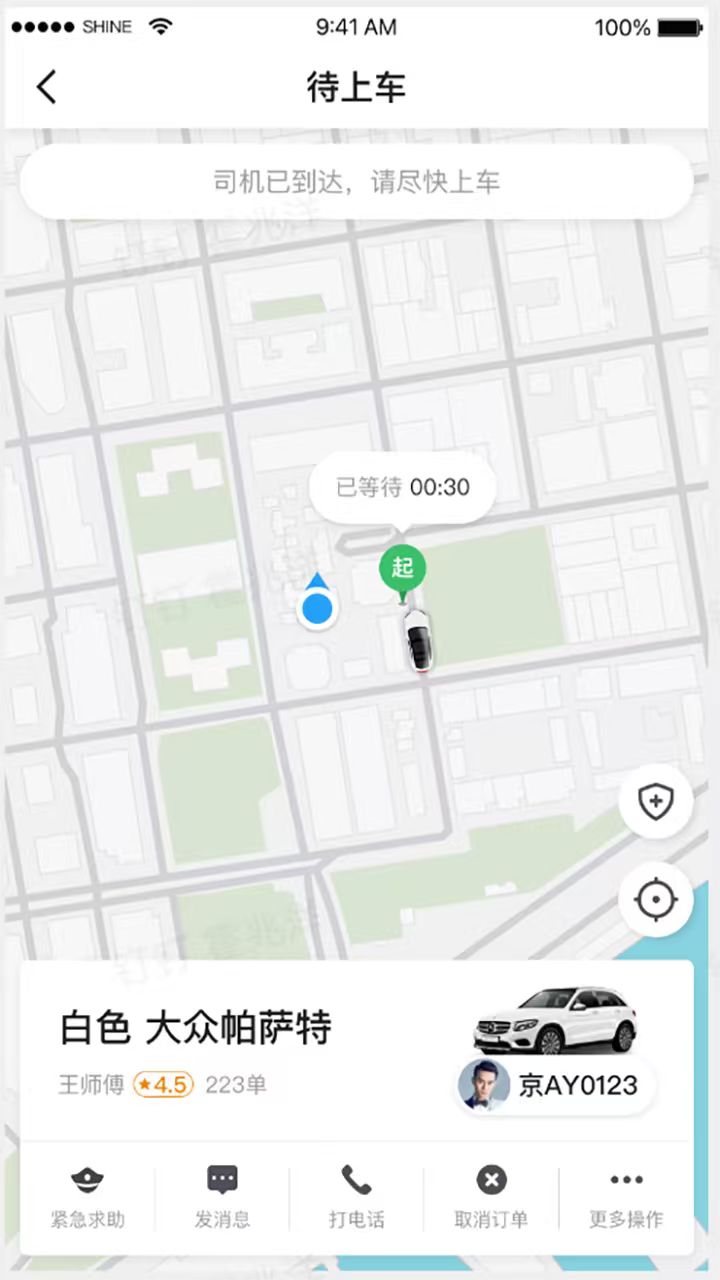
Task: Open the safety shield button
Action: point(655,802)
